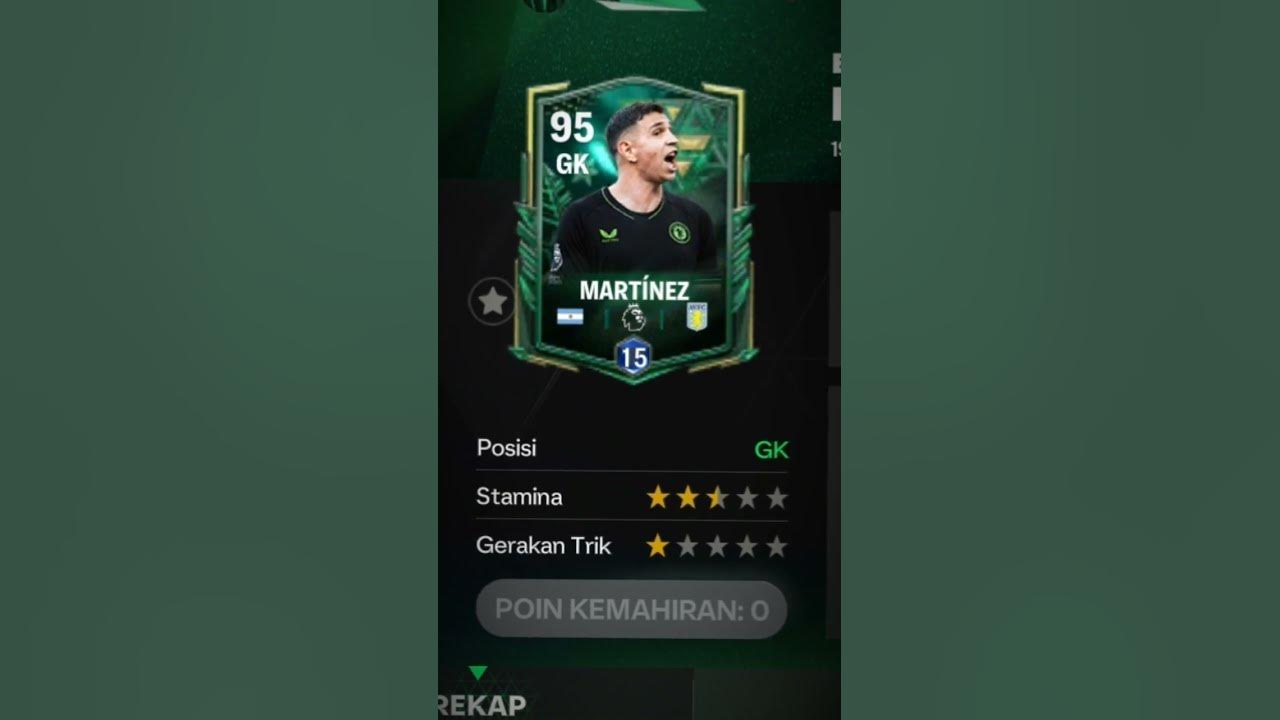The height and width of the screenshot is (720, 1280).
Task: Switch to the Rekap tab
Action: pos(483,703)
